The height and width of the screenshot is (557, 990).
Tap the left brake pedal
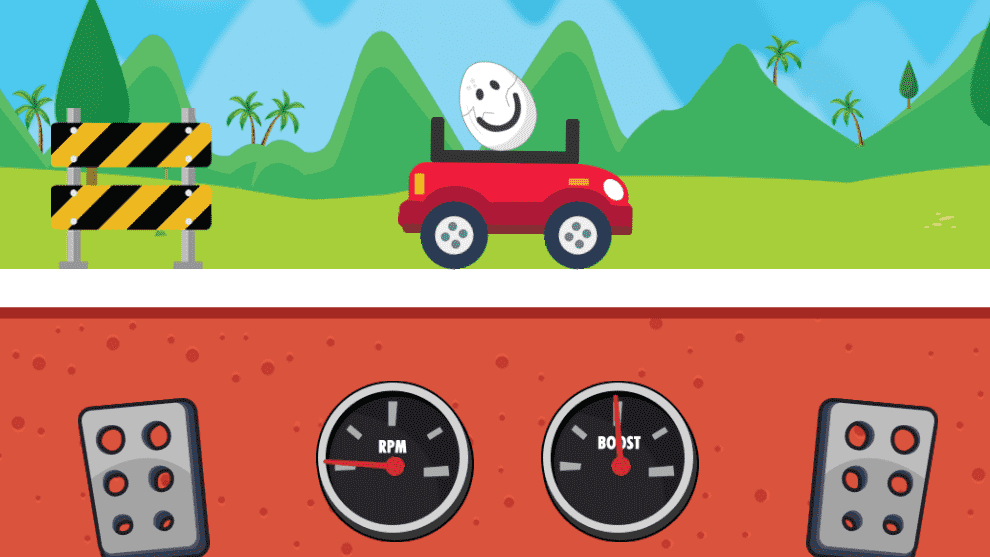coord(141,478)
